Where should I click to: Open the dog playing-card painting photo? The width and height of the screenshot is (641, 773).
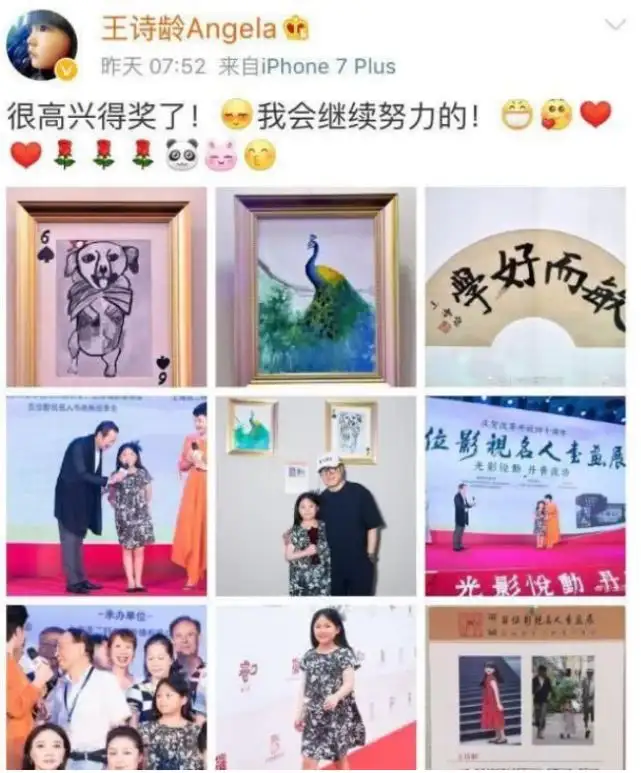pos(107,287)
